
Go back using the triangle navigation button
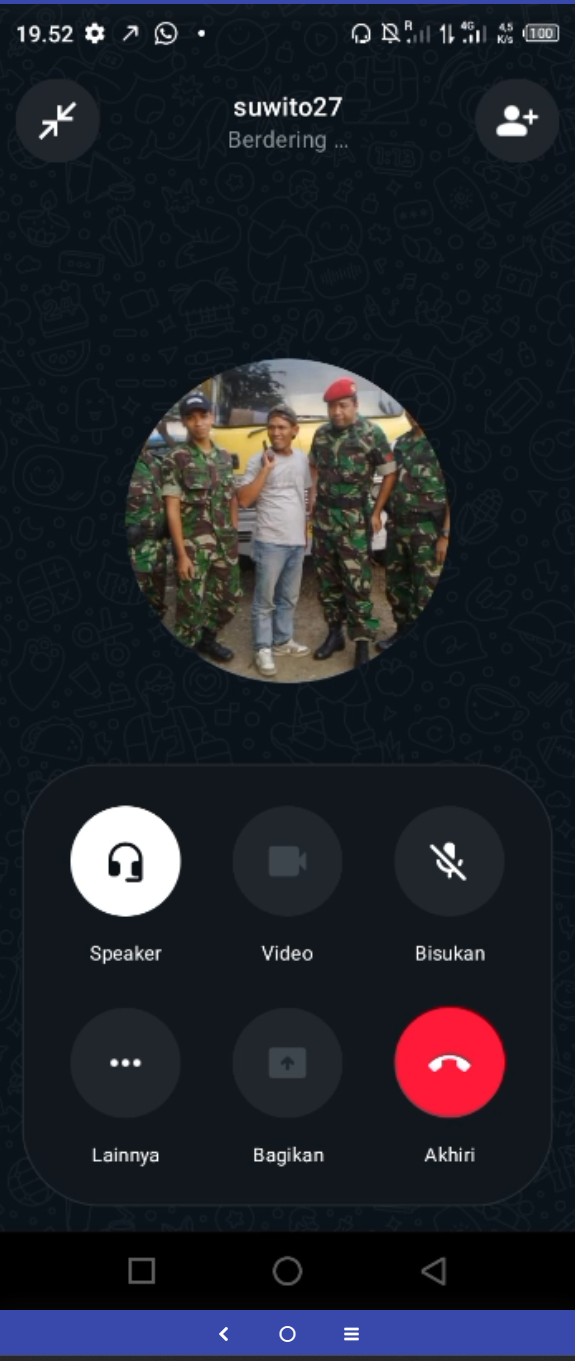[x=433, y=1271]
